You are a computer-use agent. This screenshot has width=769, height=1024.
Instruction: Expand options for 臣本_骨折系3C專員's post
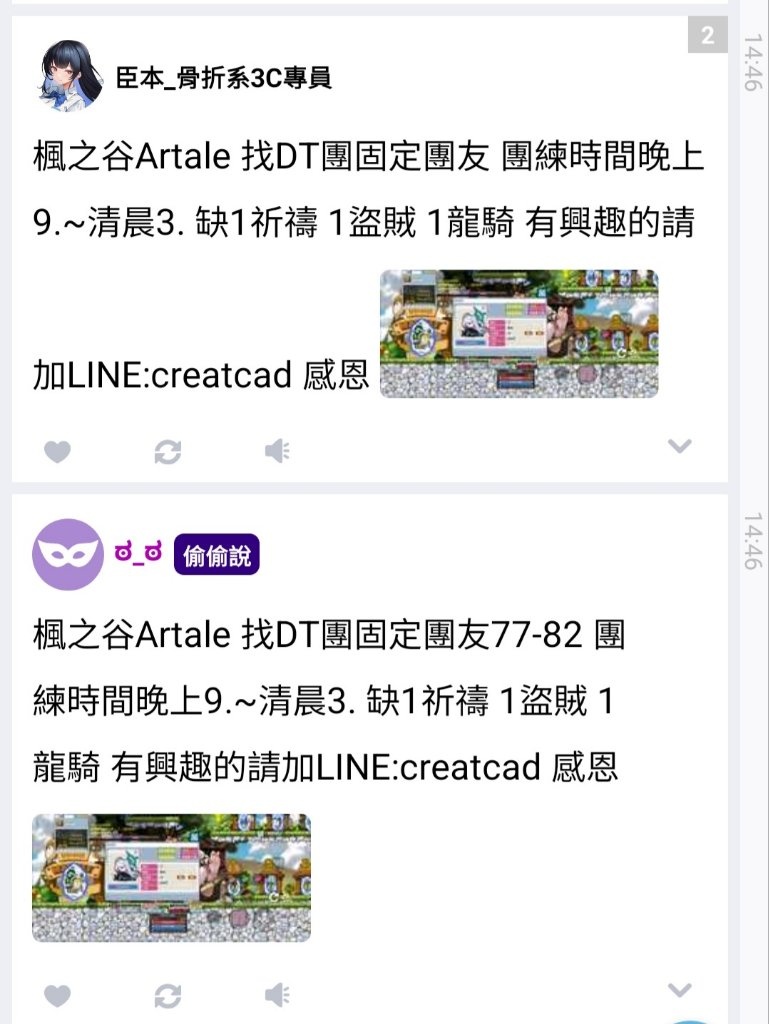click(680, 446)
